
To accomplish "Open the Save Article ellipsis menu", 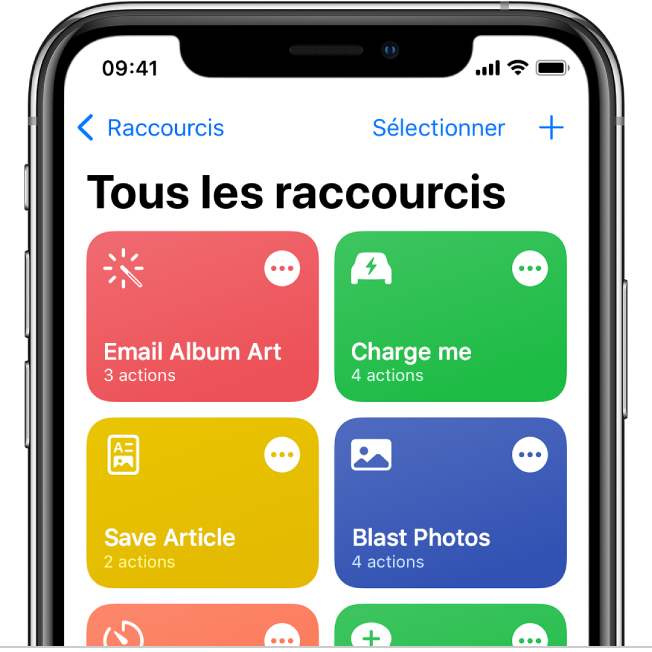I will 282,455.
